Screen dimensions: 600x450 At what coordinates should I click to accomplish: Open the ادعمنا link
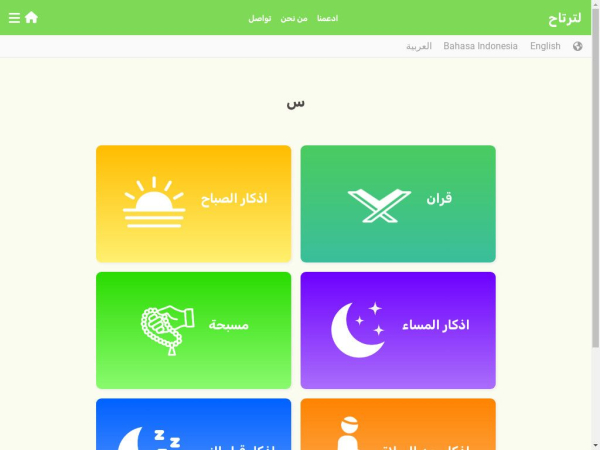point(327,19)
